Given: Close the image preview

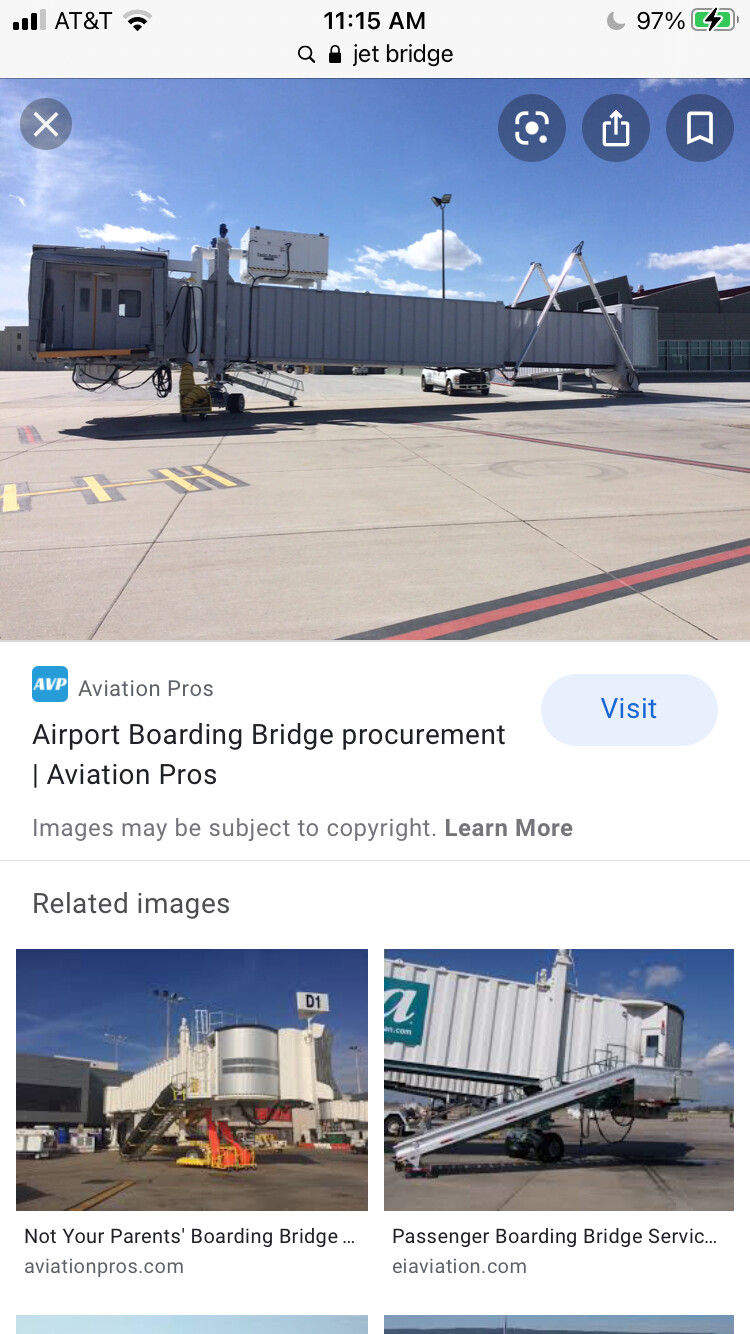Looking at the screenshot, I should point(46,125).
